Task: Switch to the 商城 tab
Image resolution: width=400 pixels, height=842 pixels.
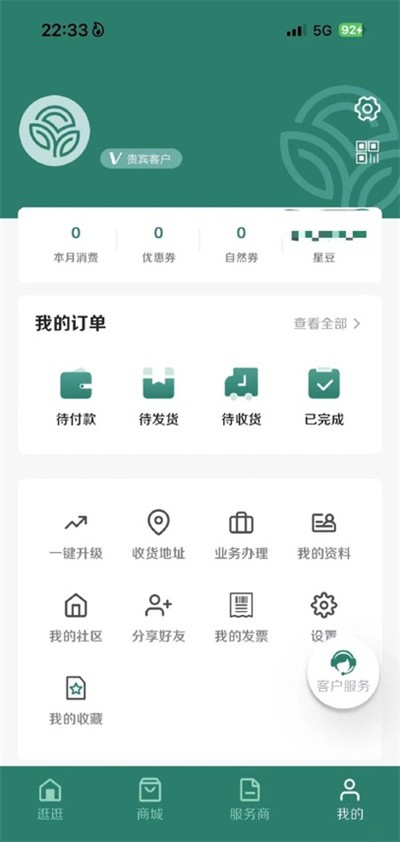Action: tap(150, 799)
